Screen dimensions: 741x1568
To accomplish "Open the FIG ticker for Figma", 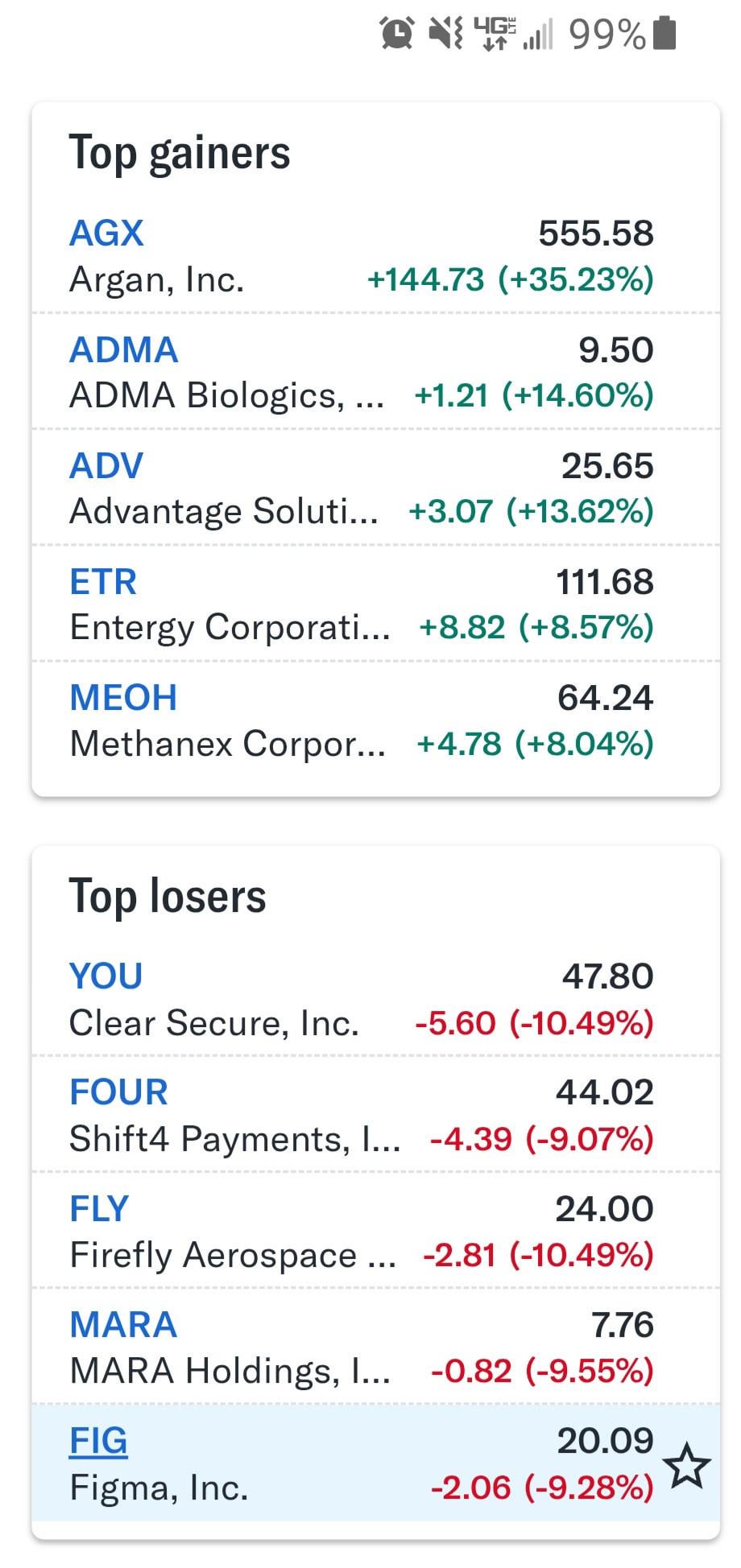I will pyautogui.click(x=98, y=1440).
